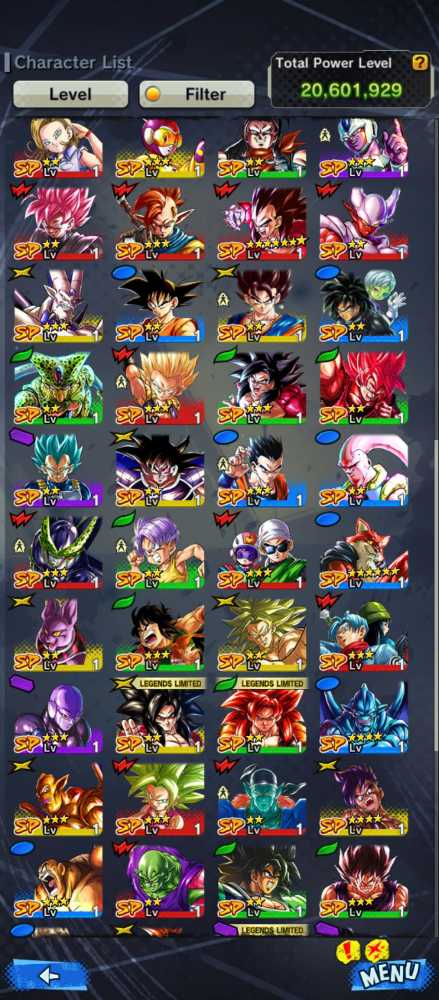The image size is (439, 1000).
Task: Select the Legends Limited Super Saiyan 4 Goku
Action: coord(160,717)
